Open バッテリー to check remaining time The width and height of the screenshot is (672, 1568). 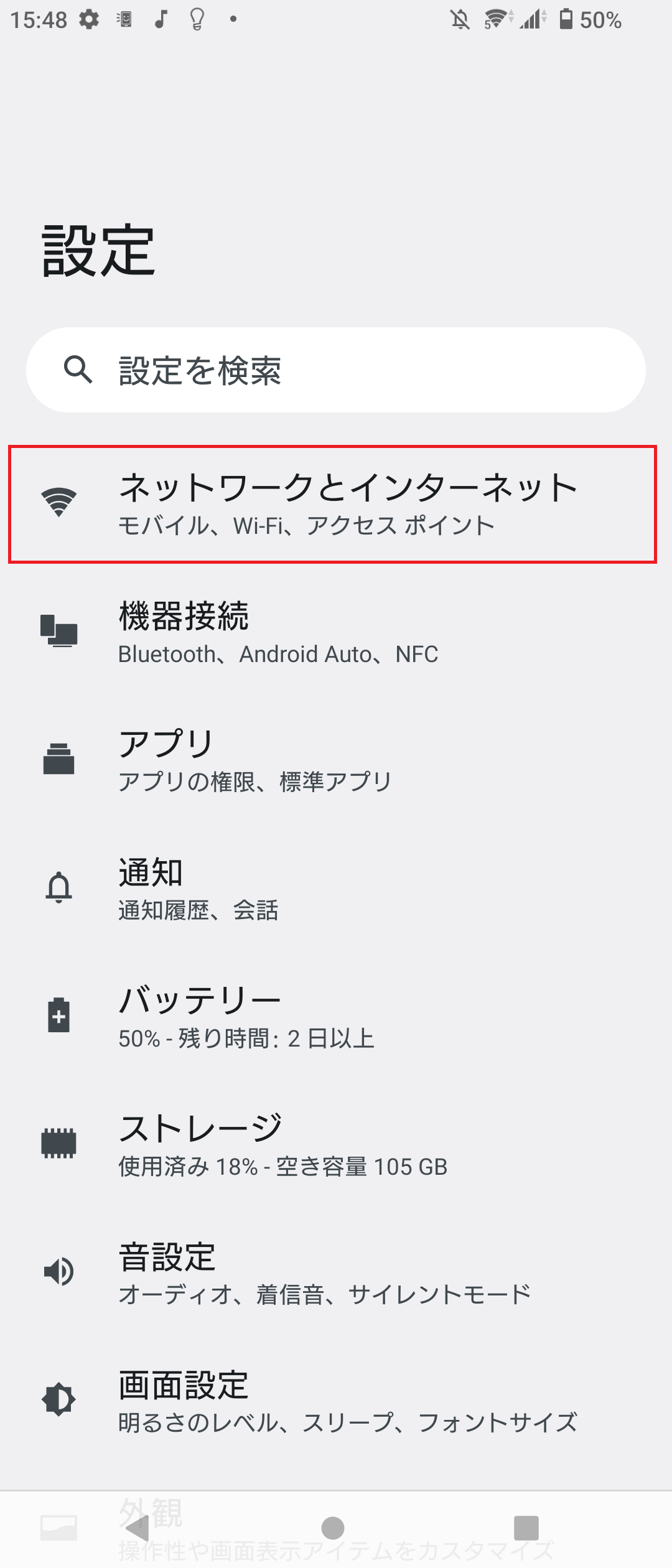pos(336,1017)
